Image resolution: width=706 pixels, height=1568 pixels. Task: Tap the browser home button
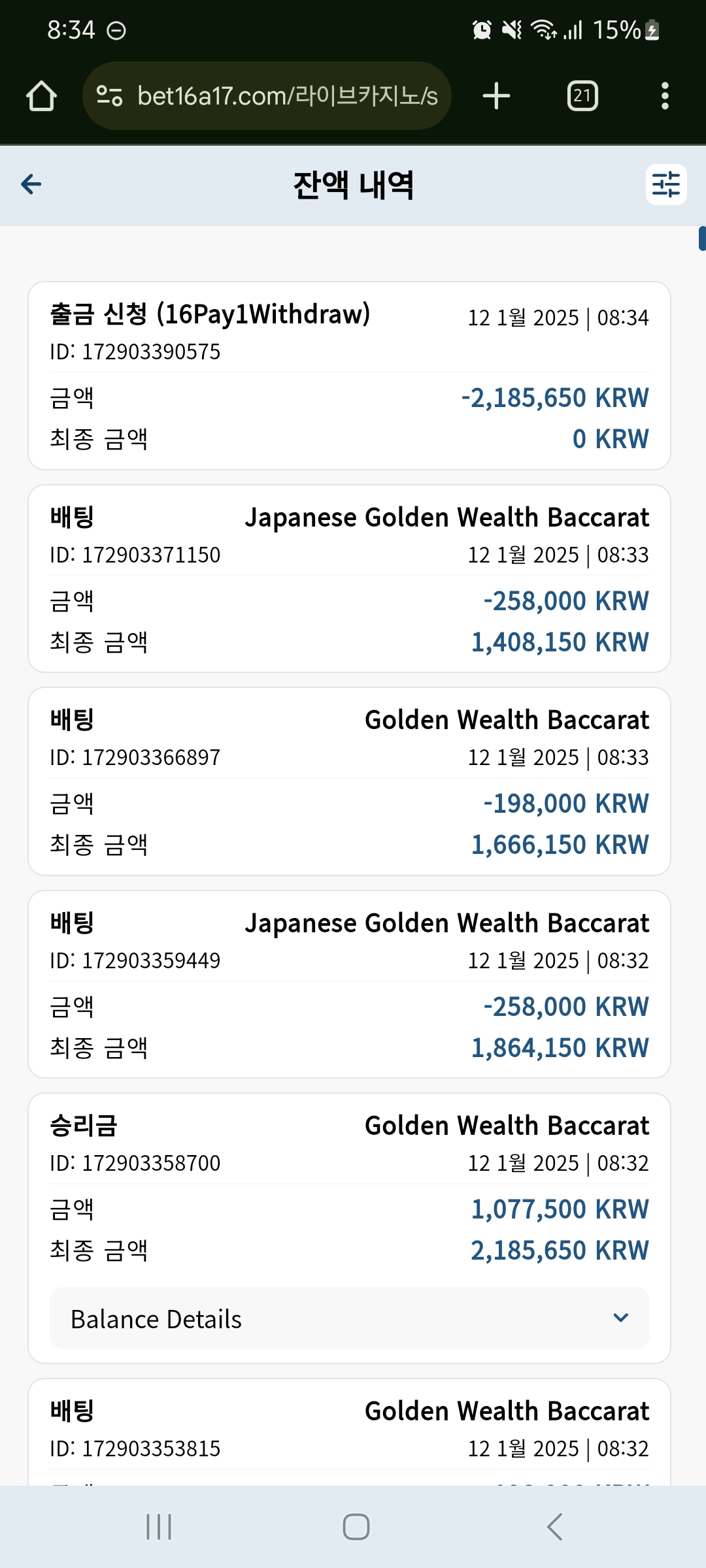(x=41, y=96)
